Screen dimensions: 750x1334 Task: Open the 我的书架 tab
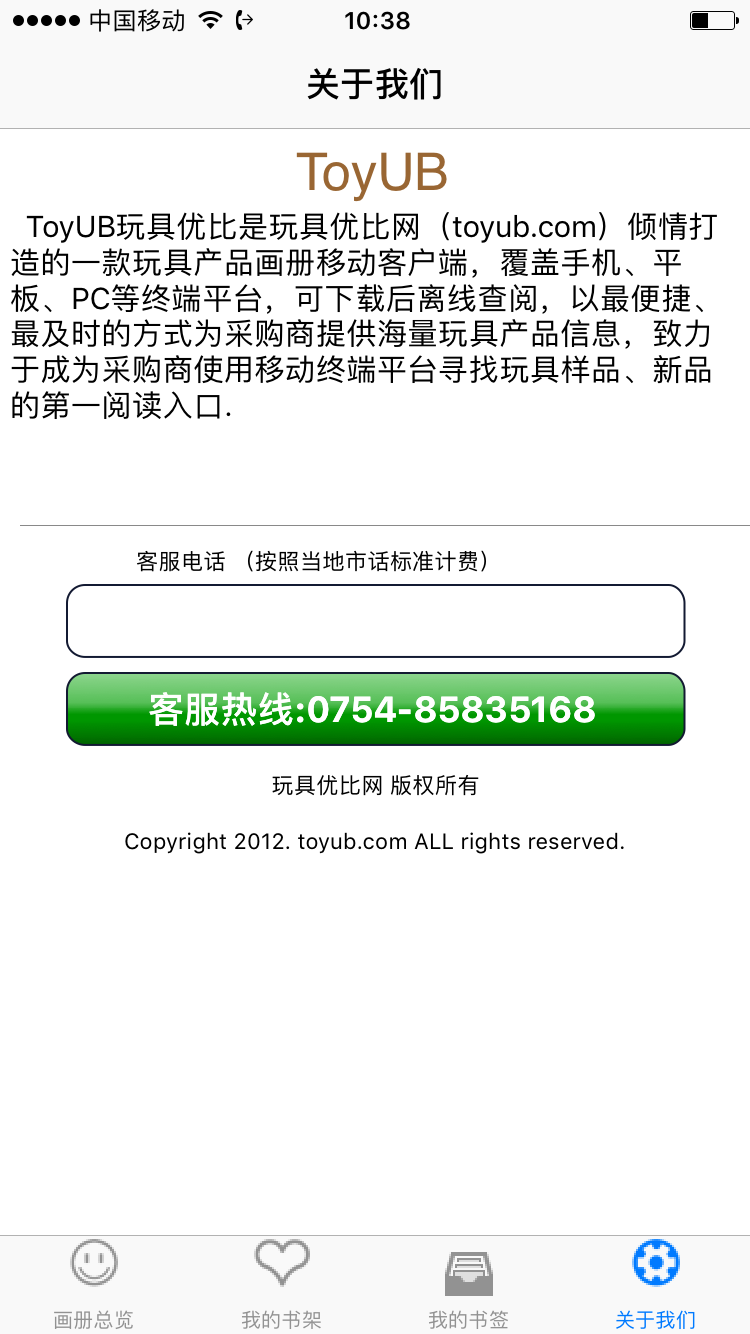pos(281,1285)
